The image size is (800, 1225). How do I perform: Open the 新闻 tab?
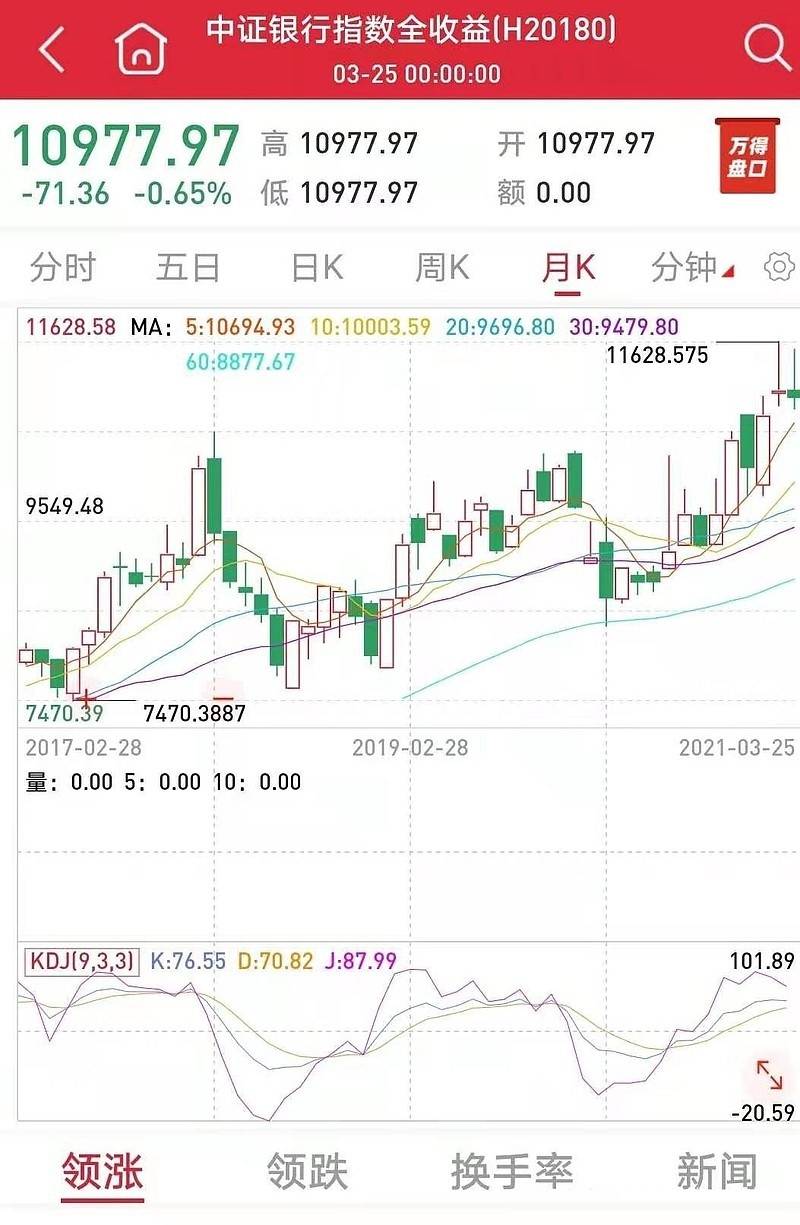click(x=716, y=1172)
